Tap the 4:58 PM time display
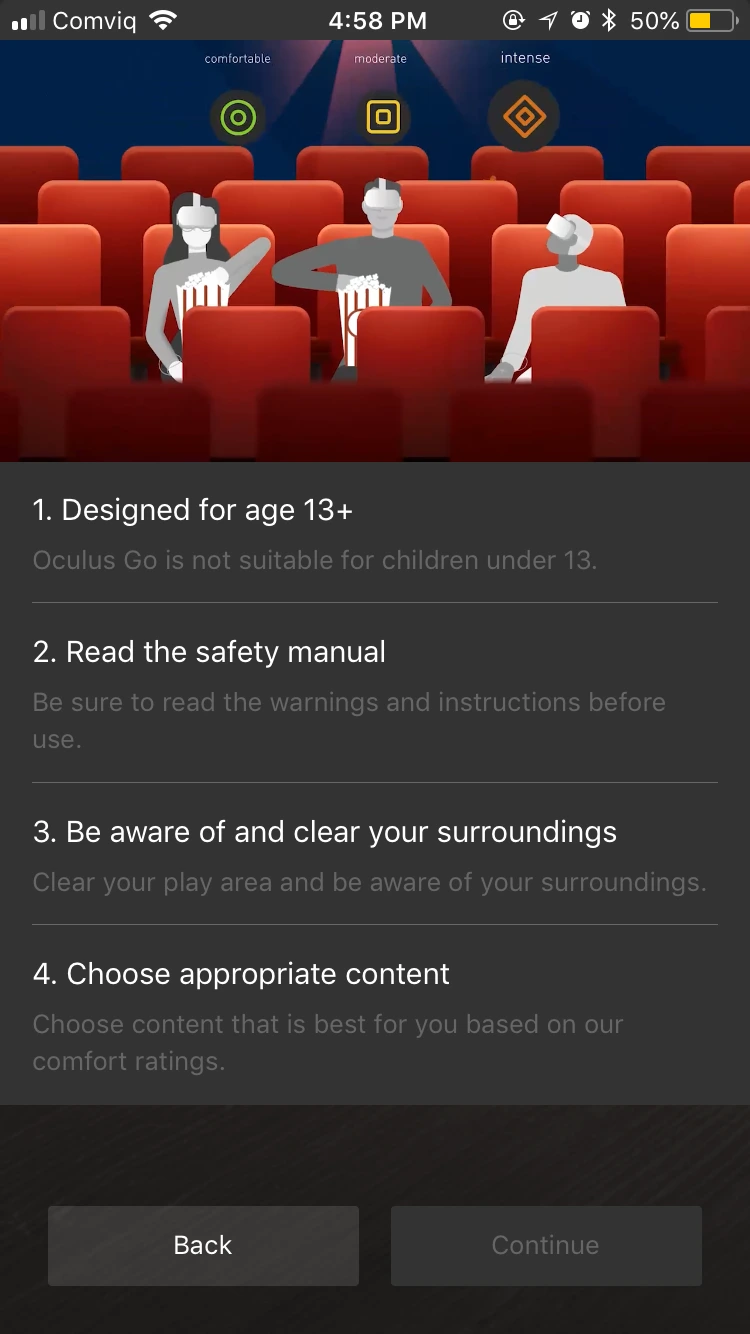 coord(377,18)
